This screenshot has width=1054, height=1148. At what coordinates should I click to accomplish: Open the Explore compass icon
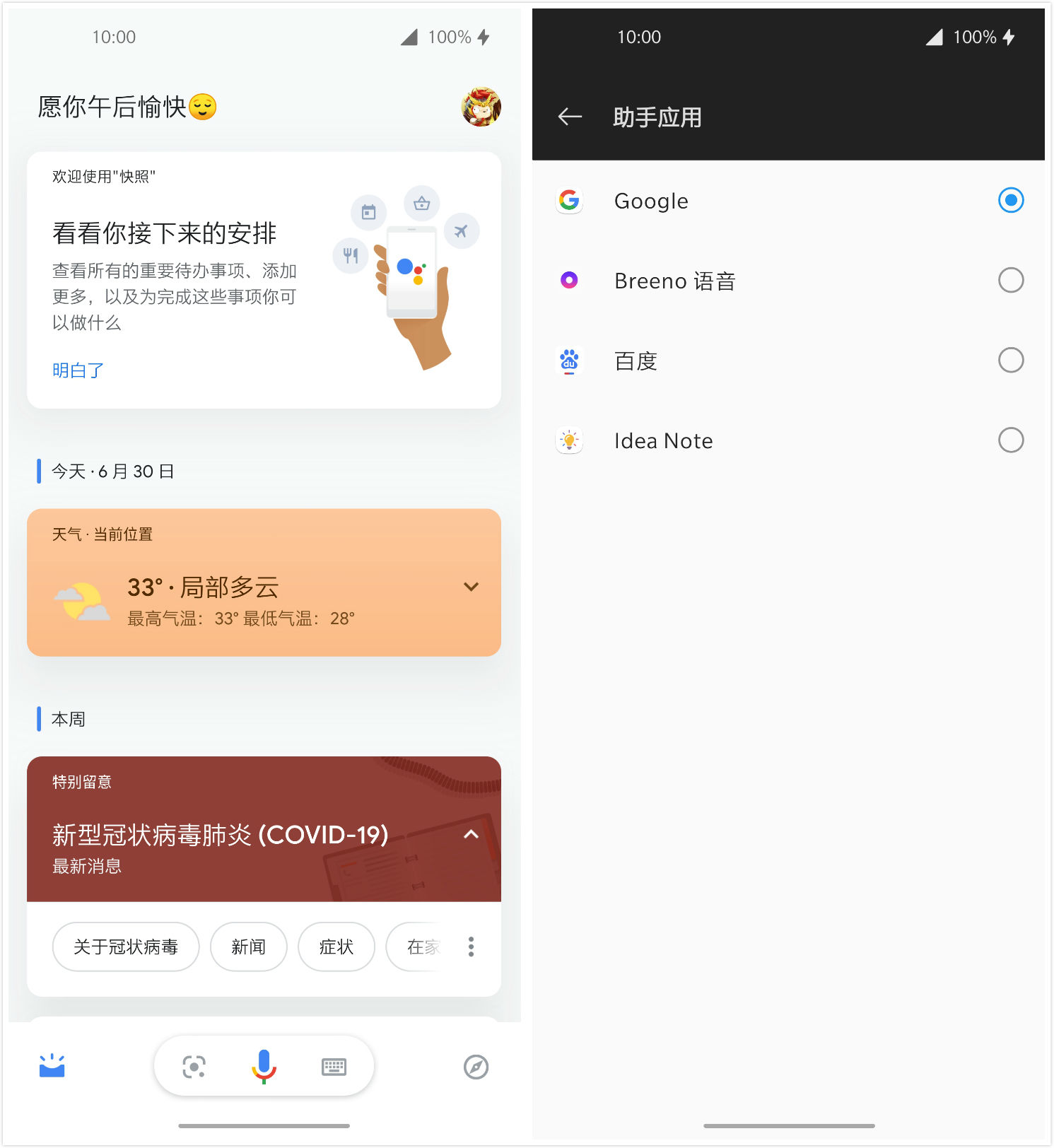click(476, 1066)
